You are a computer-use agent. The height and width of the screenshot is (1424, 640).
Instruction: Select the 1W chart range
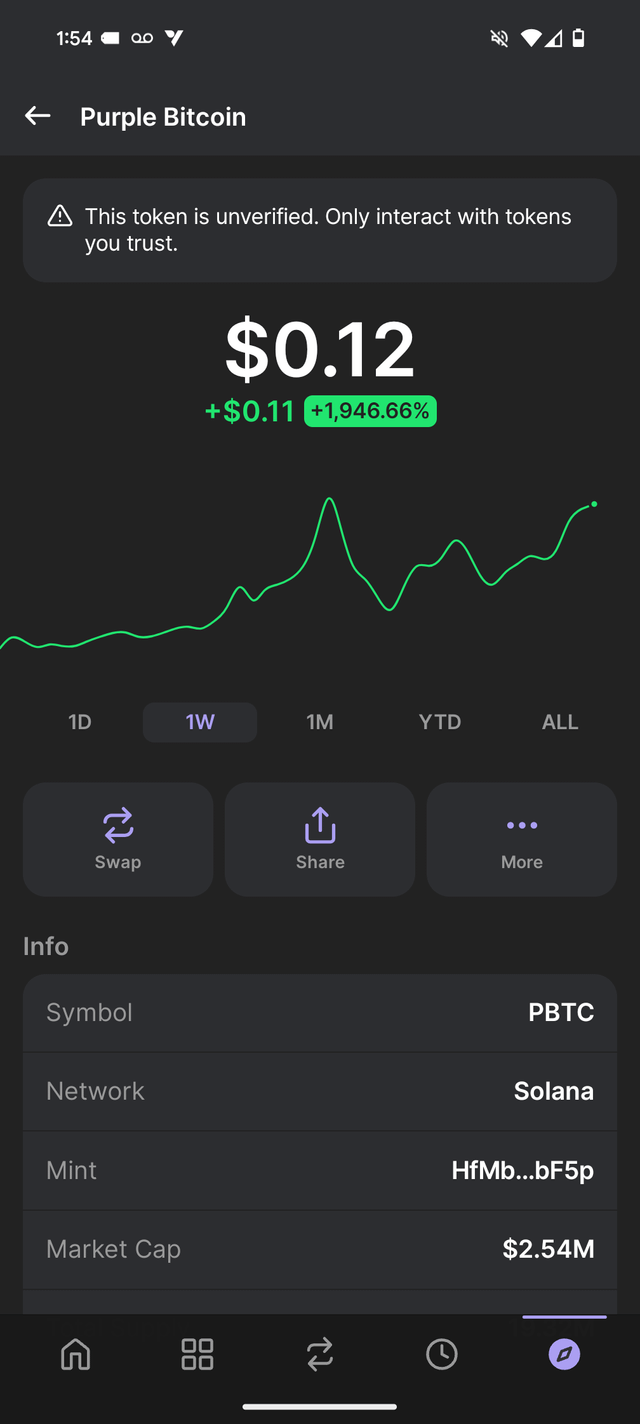tap(200, 722)
